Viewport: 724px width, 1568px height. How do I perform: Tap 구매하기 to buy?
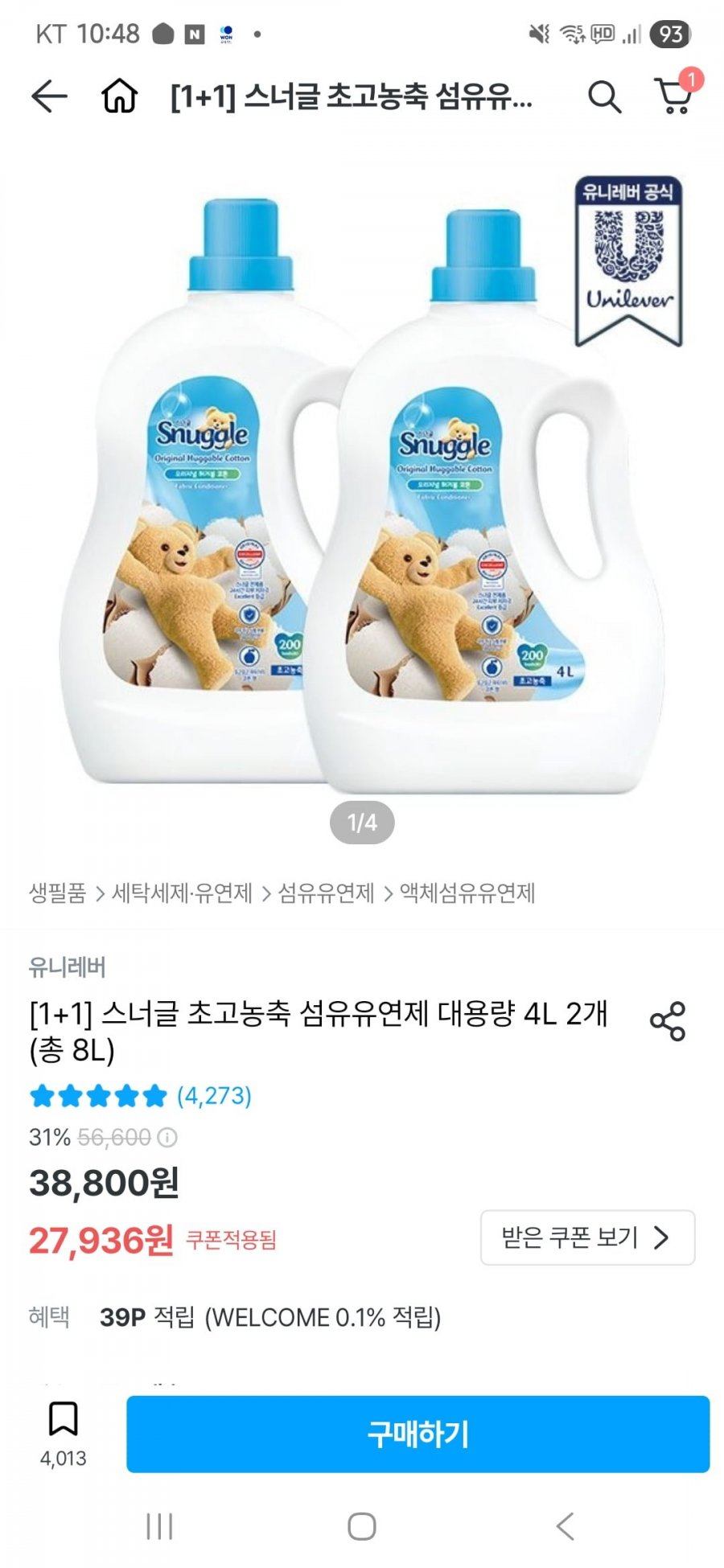(418, 1434)
